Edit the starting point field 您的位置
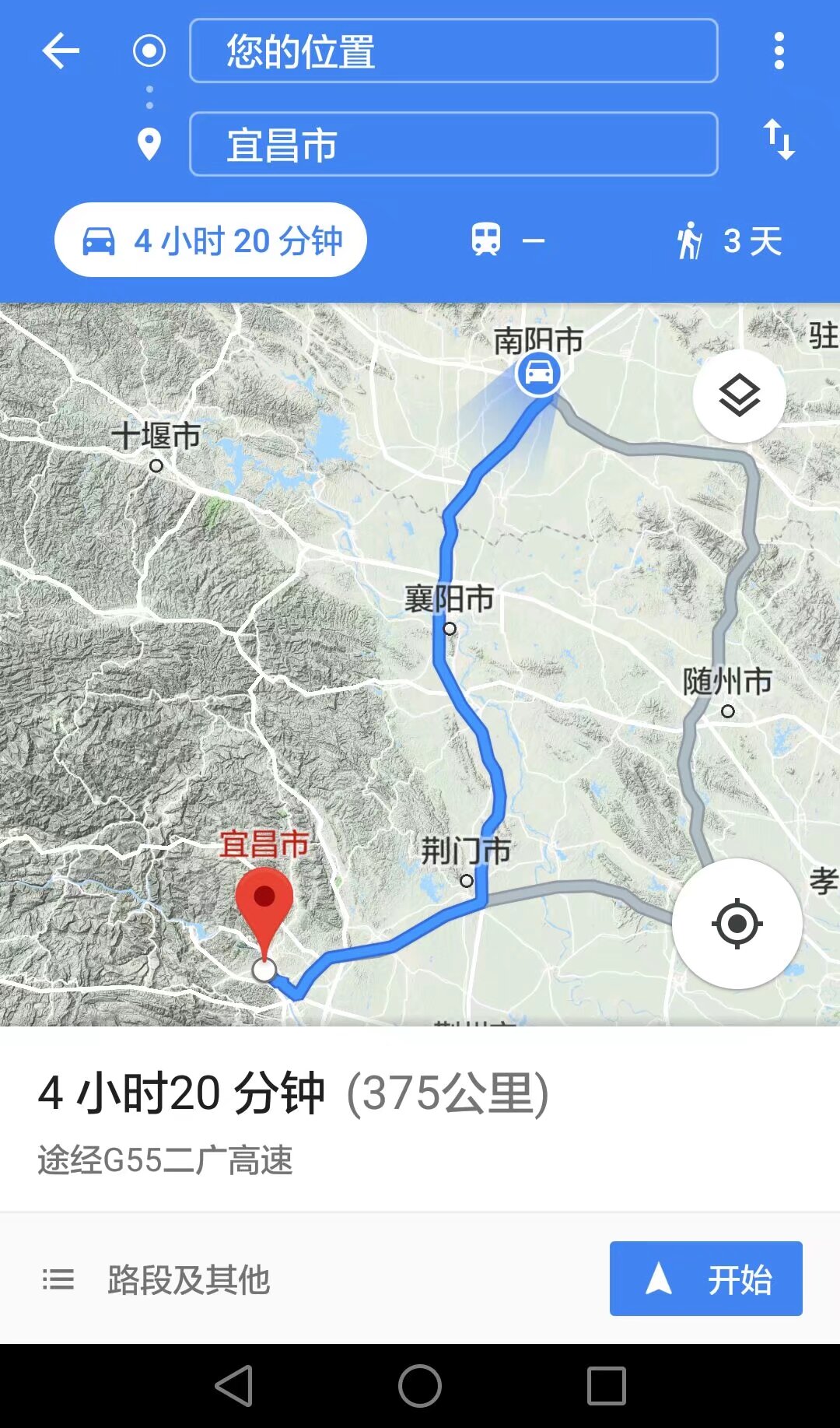This screenshot has width=840, height=1428. pyautogui.click(x=453, y=51)
